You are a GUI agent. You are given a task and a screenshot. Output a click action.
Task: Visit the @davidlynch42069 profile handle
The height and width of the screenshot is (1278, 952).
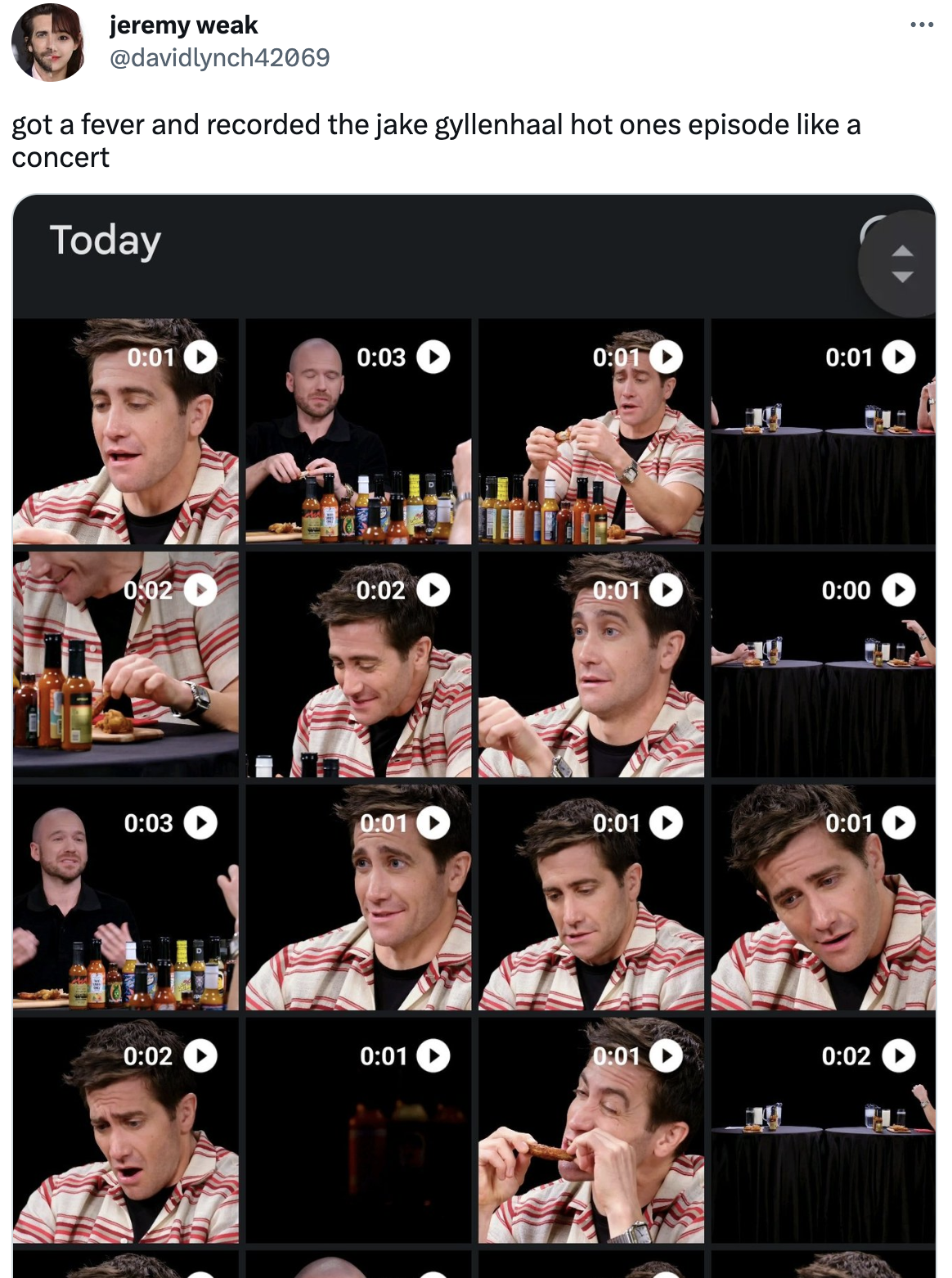[x=219, y=57]
